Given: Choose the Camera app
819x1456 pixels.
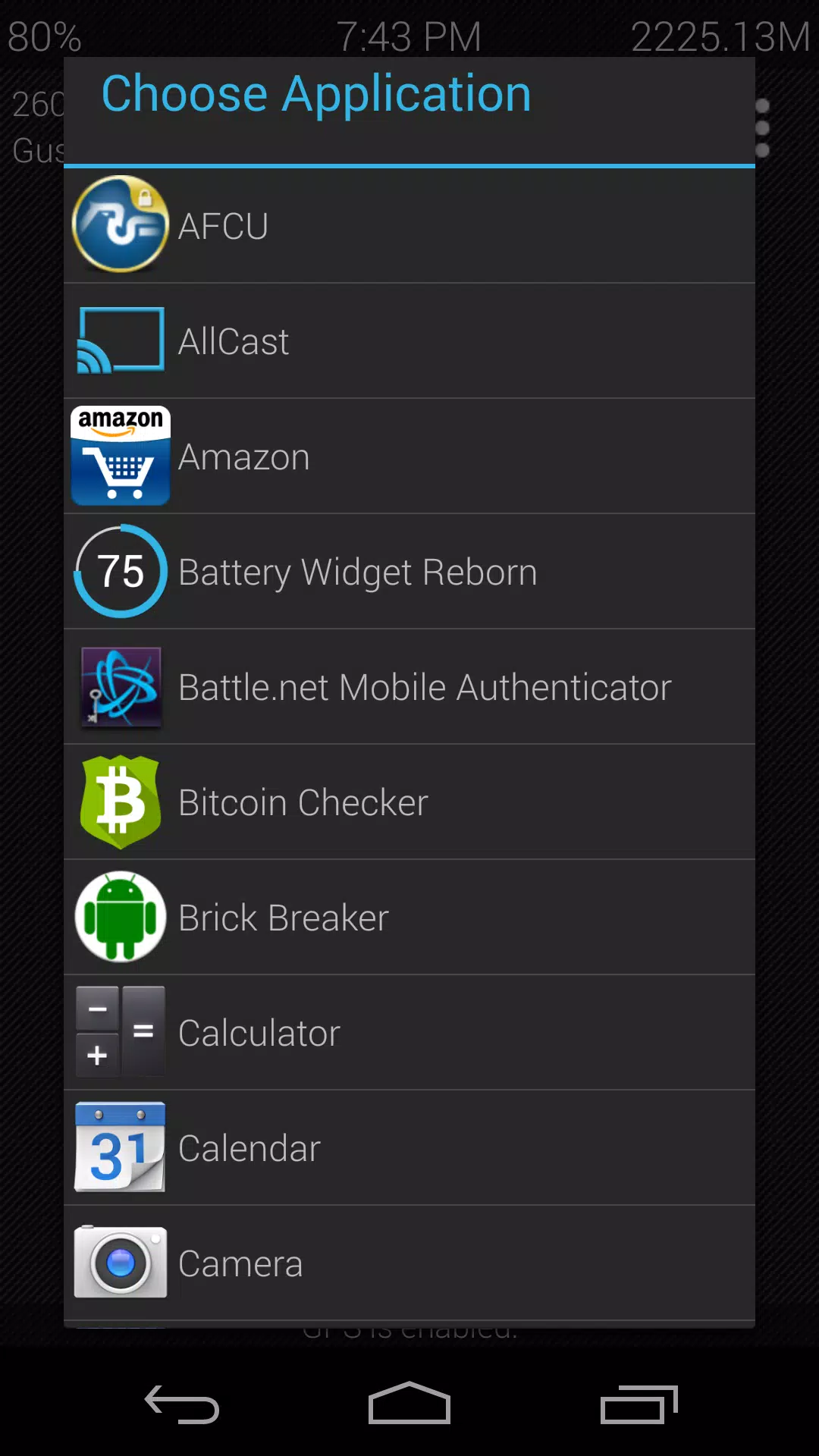Looking at the screenshot, I should click(409, 1263).
